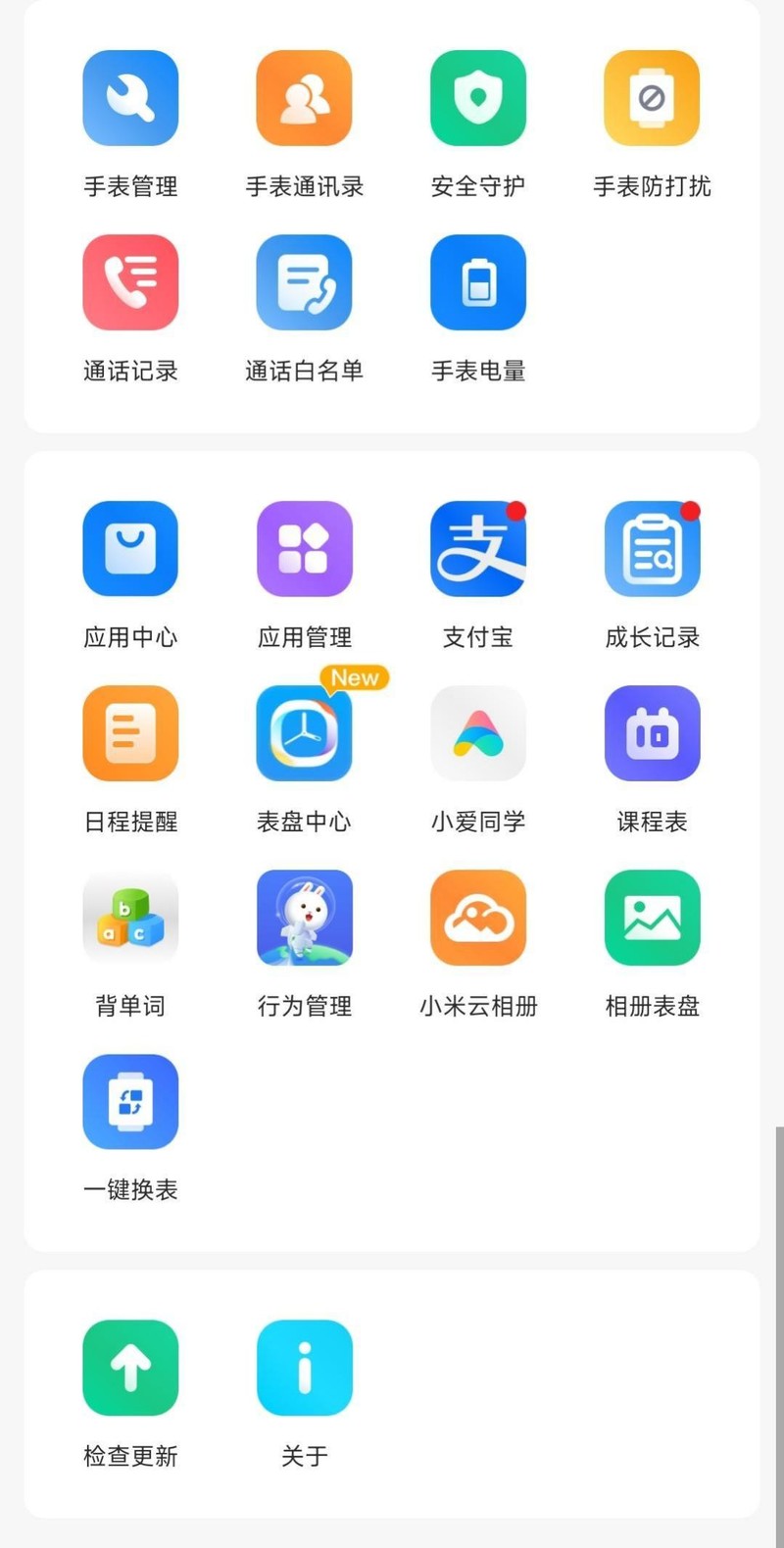784x1548 pixels.
Task: Open 通话白名单 (Call Whitelist)
Action: coord(305,281)
